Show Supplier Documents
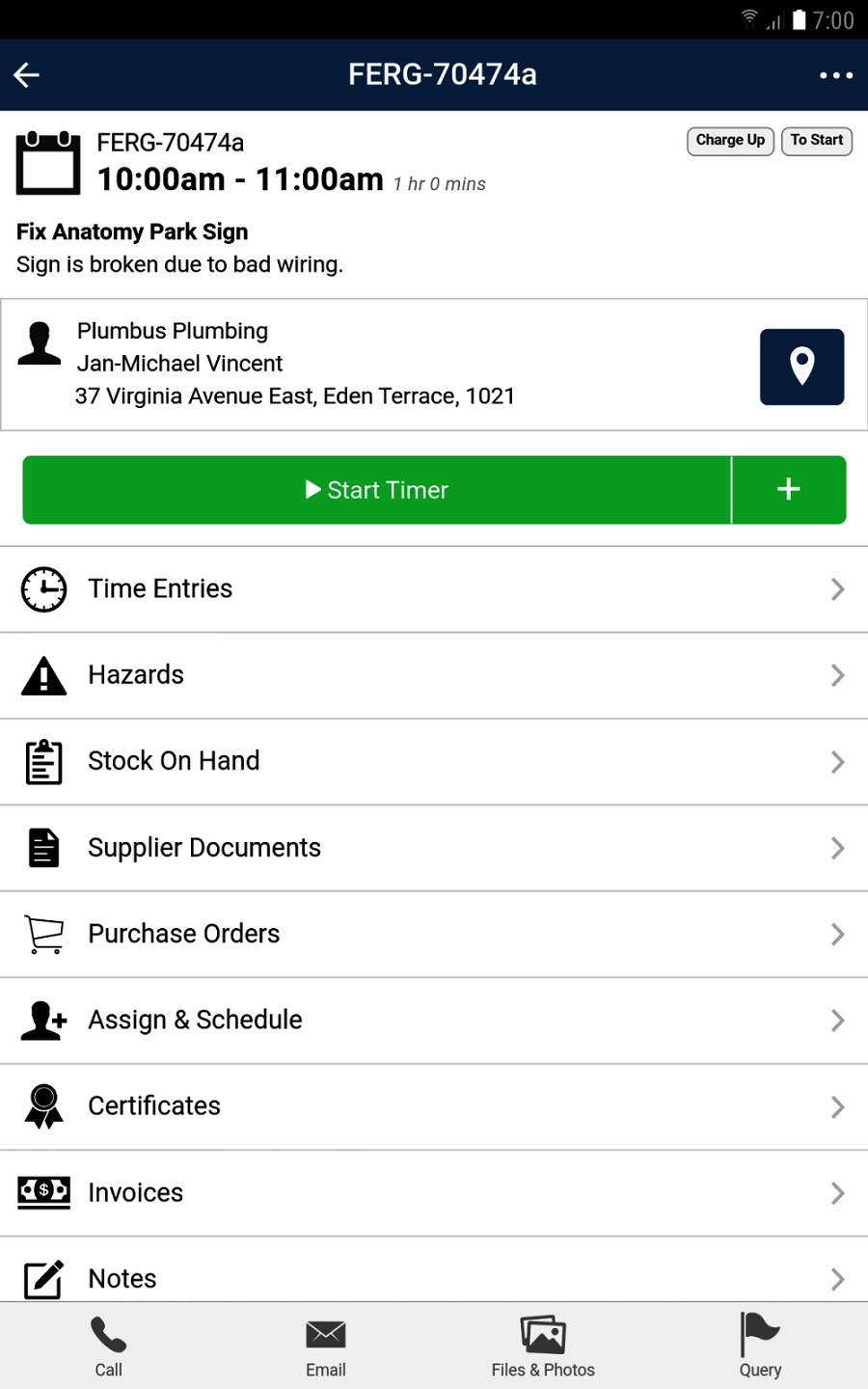 [x=434, y=848]
